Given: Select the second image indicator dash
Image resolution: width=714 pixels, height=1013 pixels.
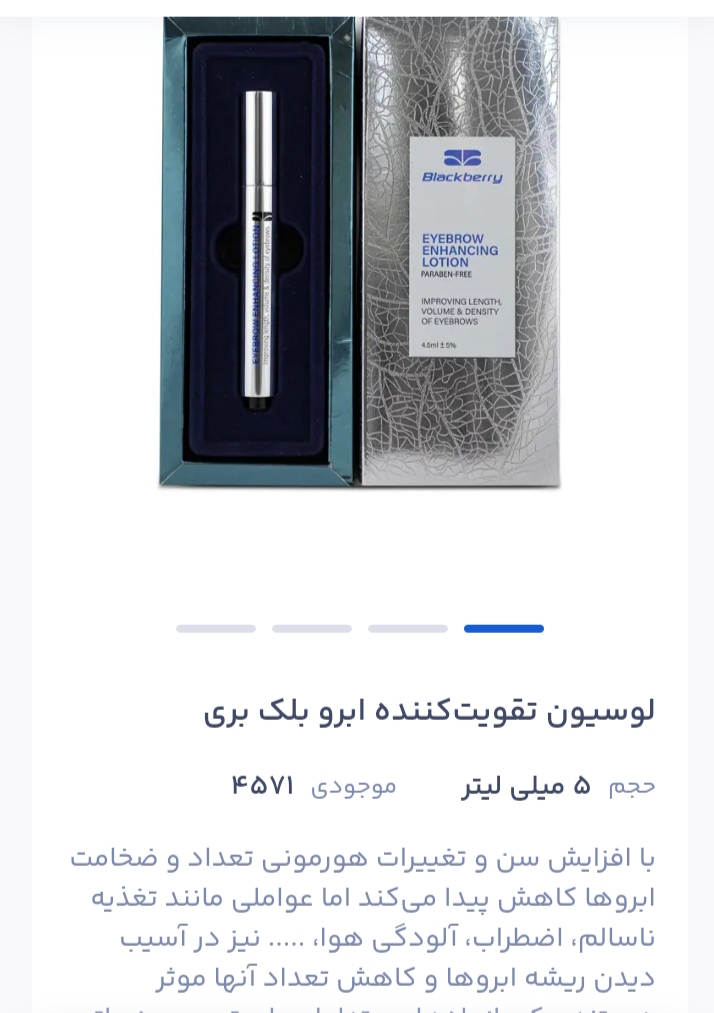Looking at the screenshot, I should pyautogui.click(x=312, y=629).
